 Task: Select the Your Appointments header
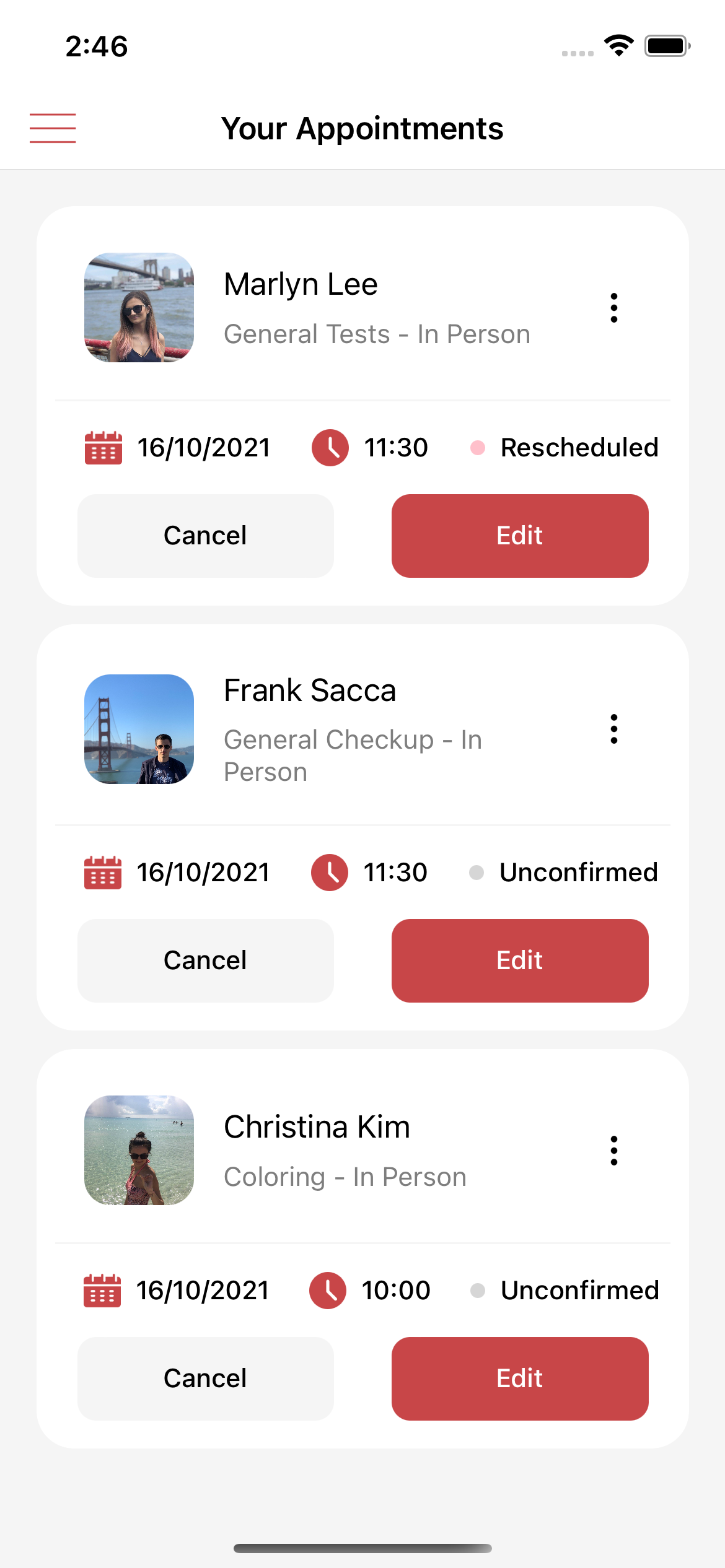tap(363, 128)
